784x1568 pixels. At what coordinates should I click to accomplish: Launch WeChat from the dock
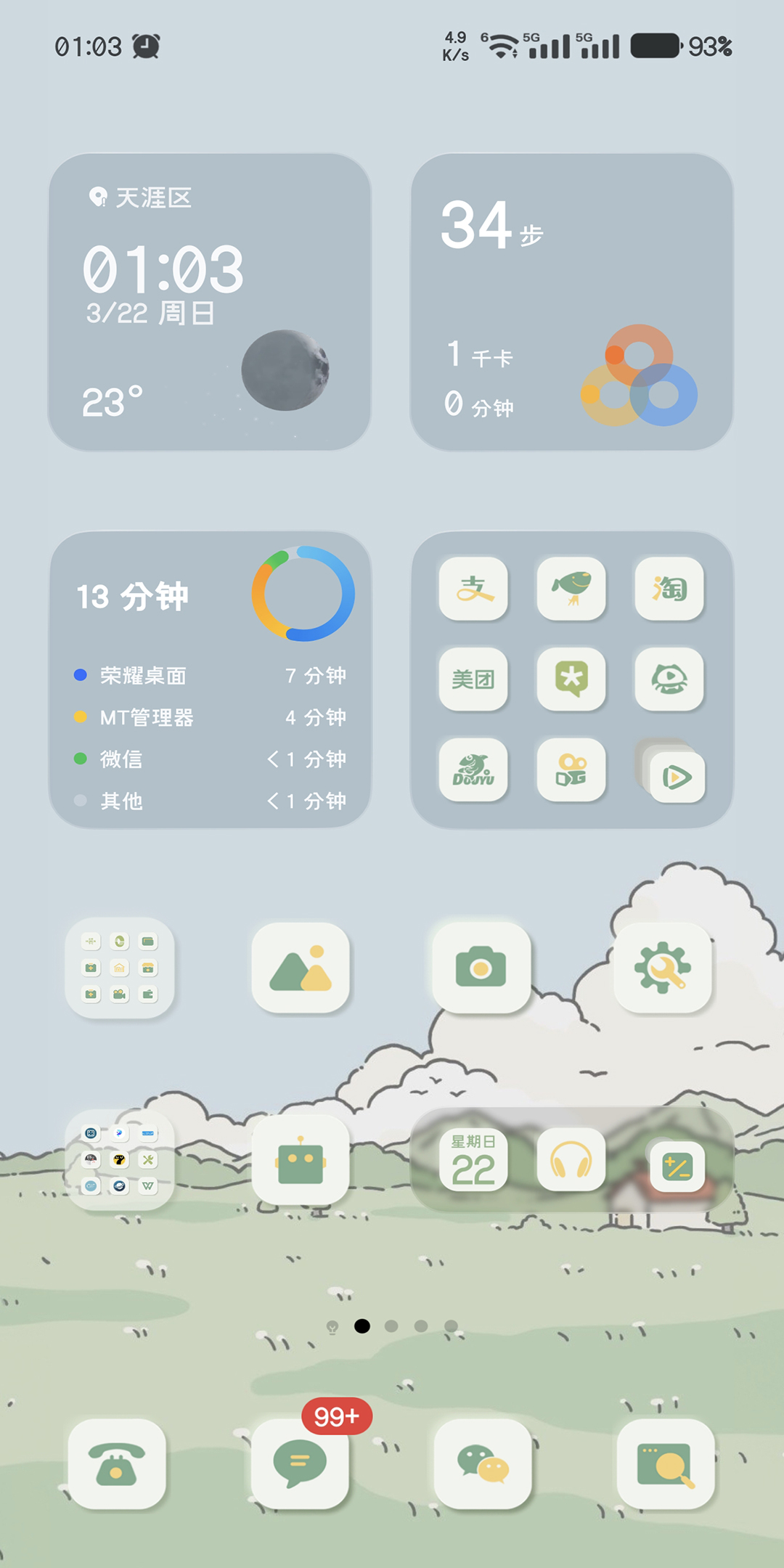(483, 1464)
